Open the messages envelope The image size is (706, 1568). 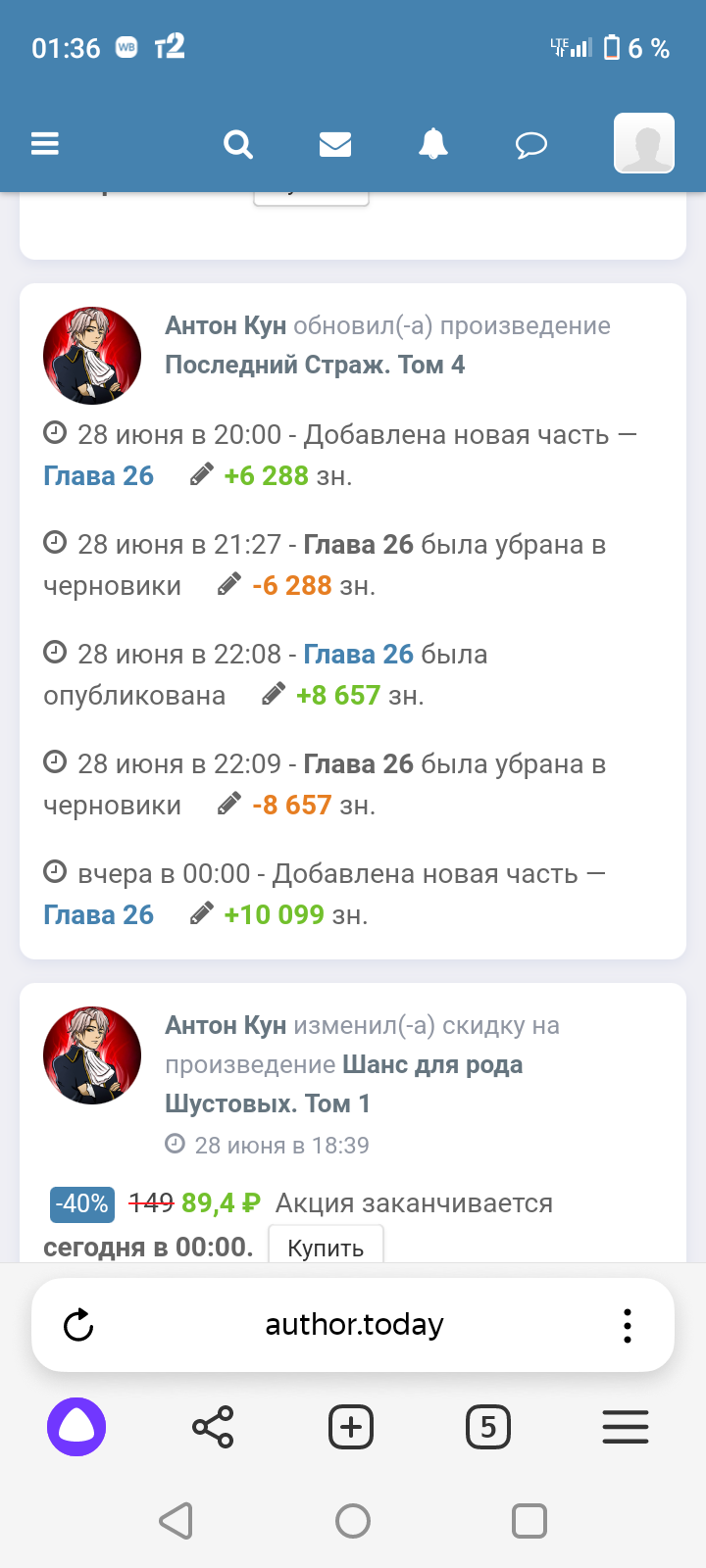(335, 144)
